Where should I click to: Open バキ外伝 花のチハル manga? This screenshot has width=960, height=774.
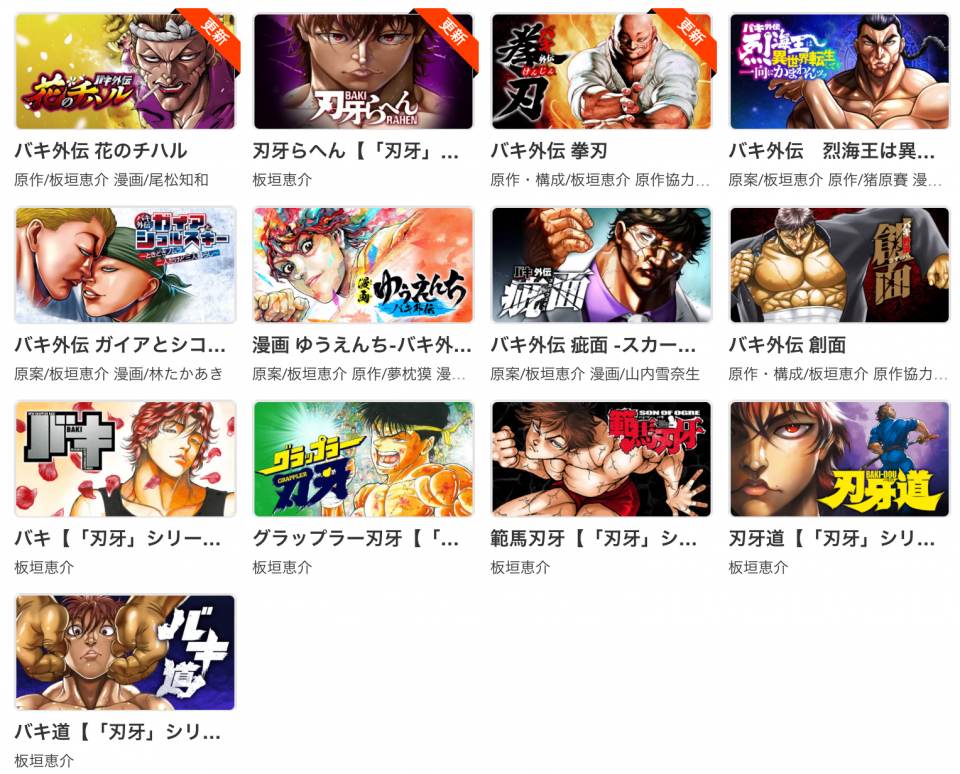coord(125,72)
